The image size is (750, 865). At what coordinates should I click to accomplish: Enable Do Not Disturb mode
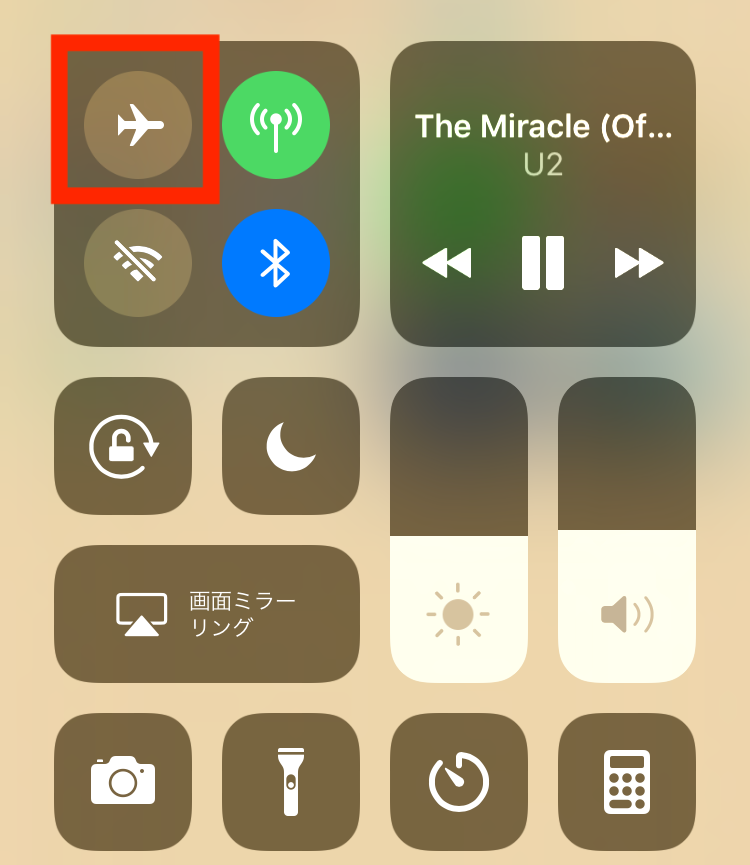point(290,446)
